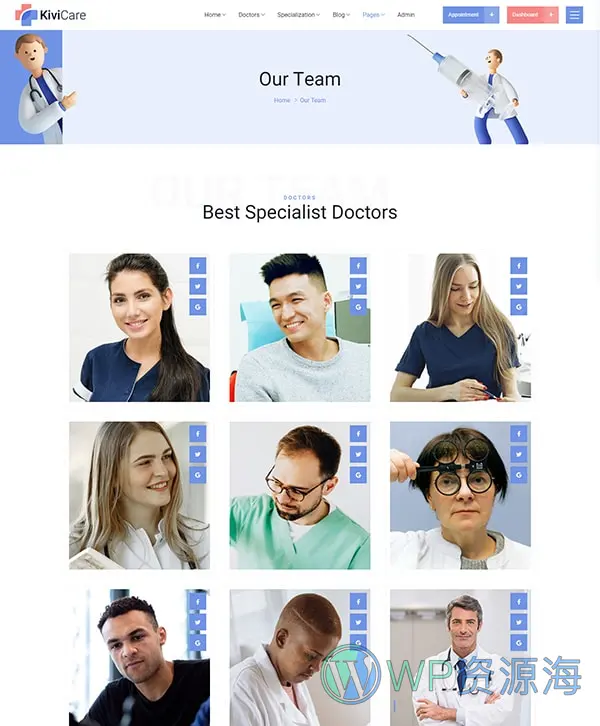
Task: Follow the Home breadcrumb link
Action: tap(282, 100)
